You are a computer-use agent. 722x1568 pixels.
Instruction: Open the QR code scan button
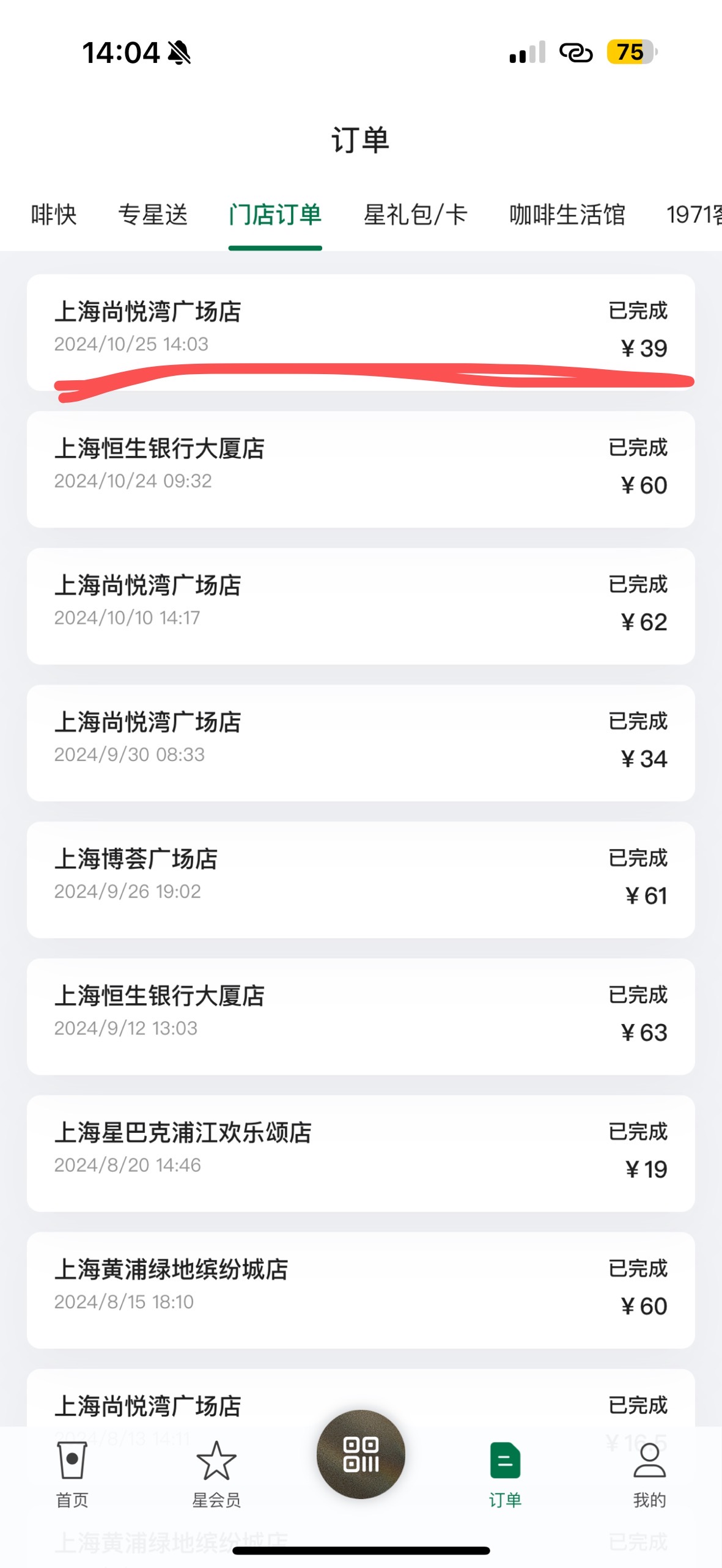coord(361,1454)
